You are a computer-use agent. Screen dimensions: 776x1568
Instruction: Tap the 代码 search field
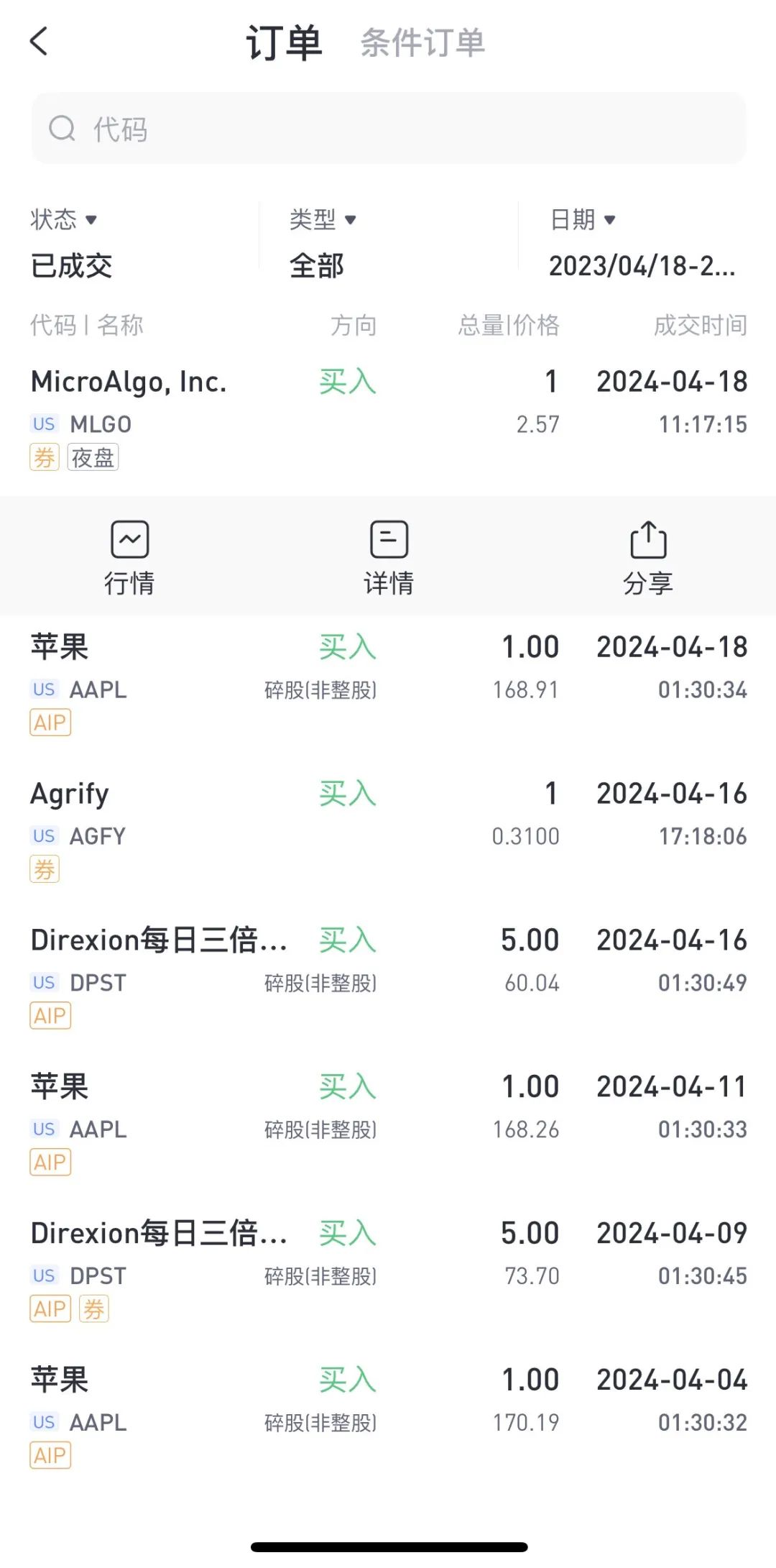[388, 129]
